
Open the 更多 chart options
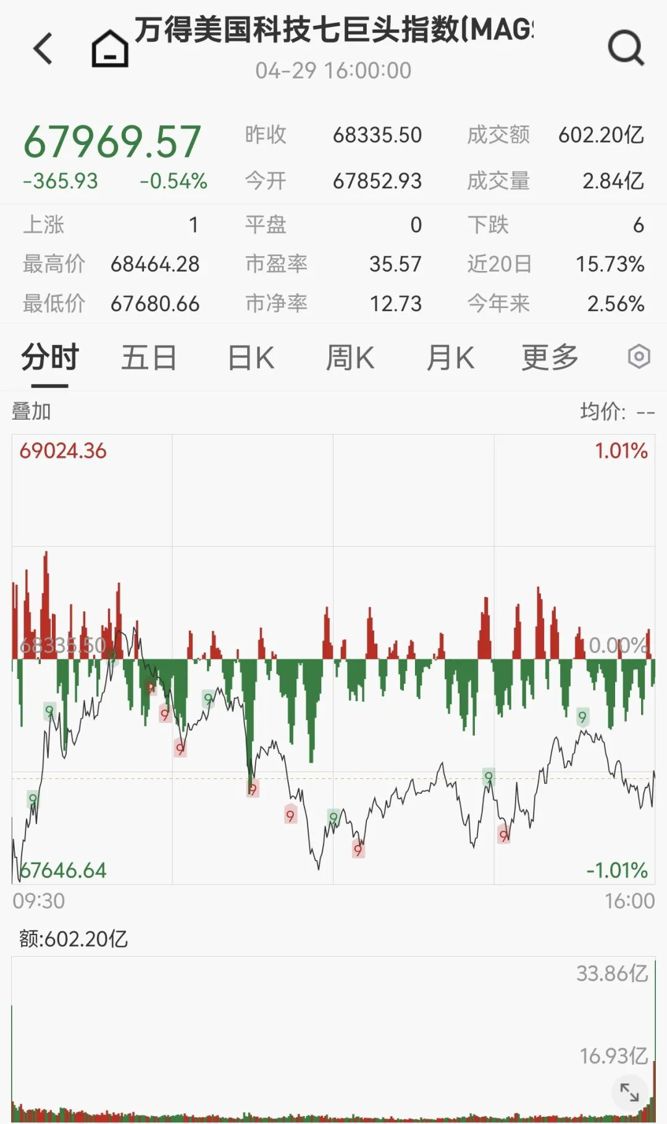click(x=550, y=357)
